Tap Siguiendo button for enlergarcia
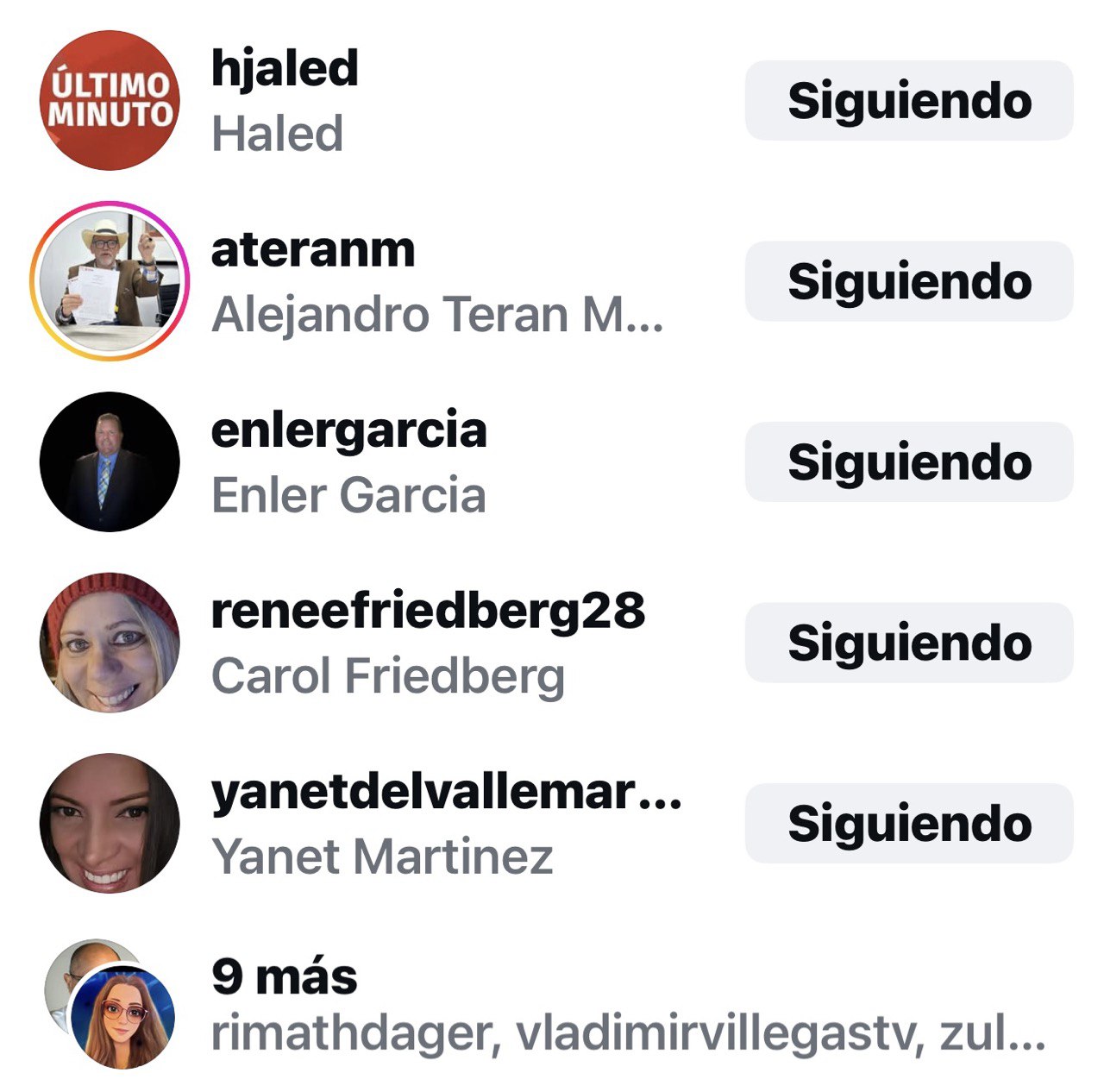The image size is (1104, 1092). coord(908,462)
